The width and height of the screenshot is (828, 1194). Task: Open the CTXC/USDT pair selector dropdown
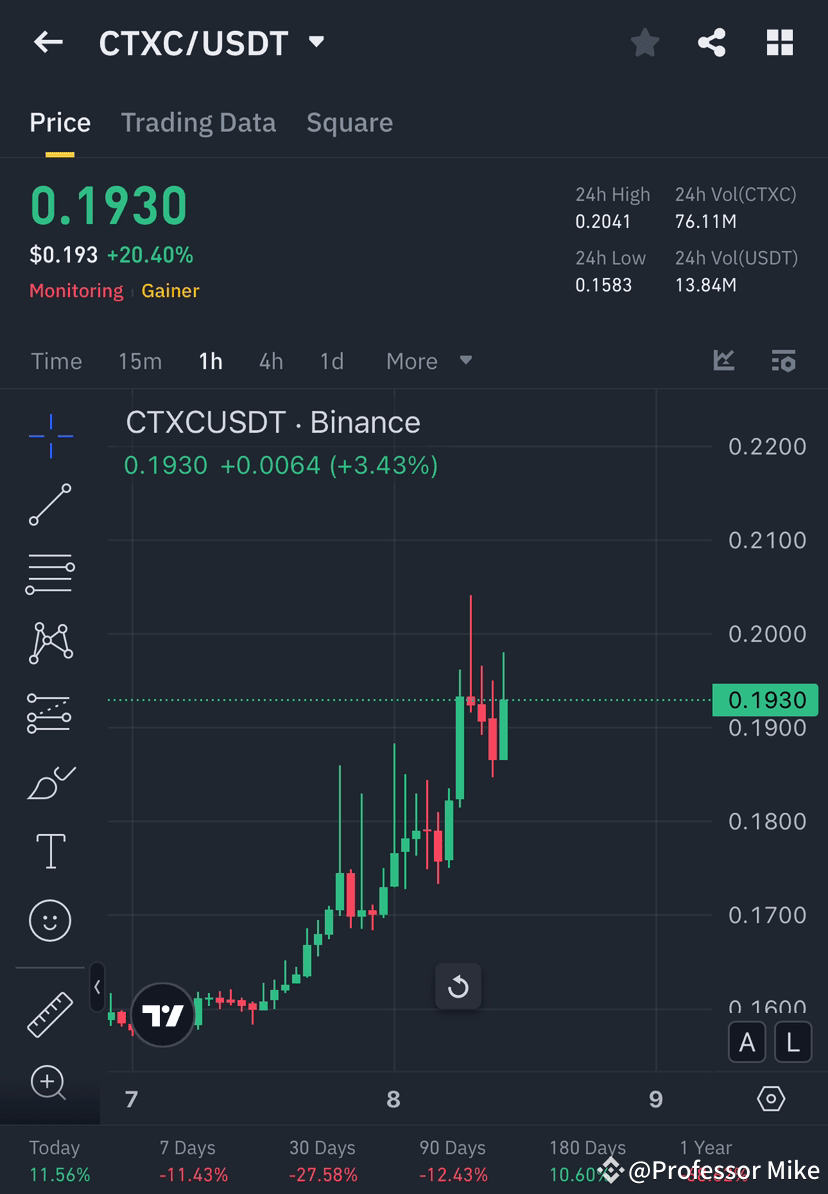(x=314, y=42)
